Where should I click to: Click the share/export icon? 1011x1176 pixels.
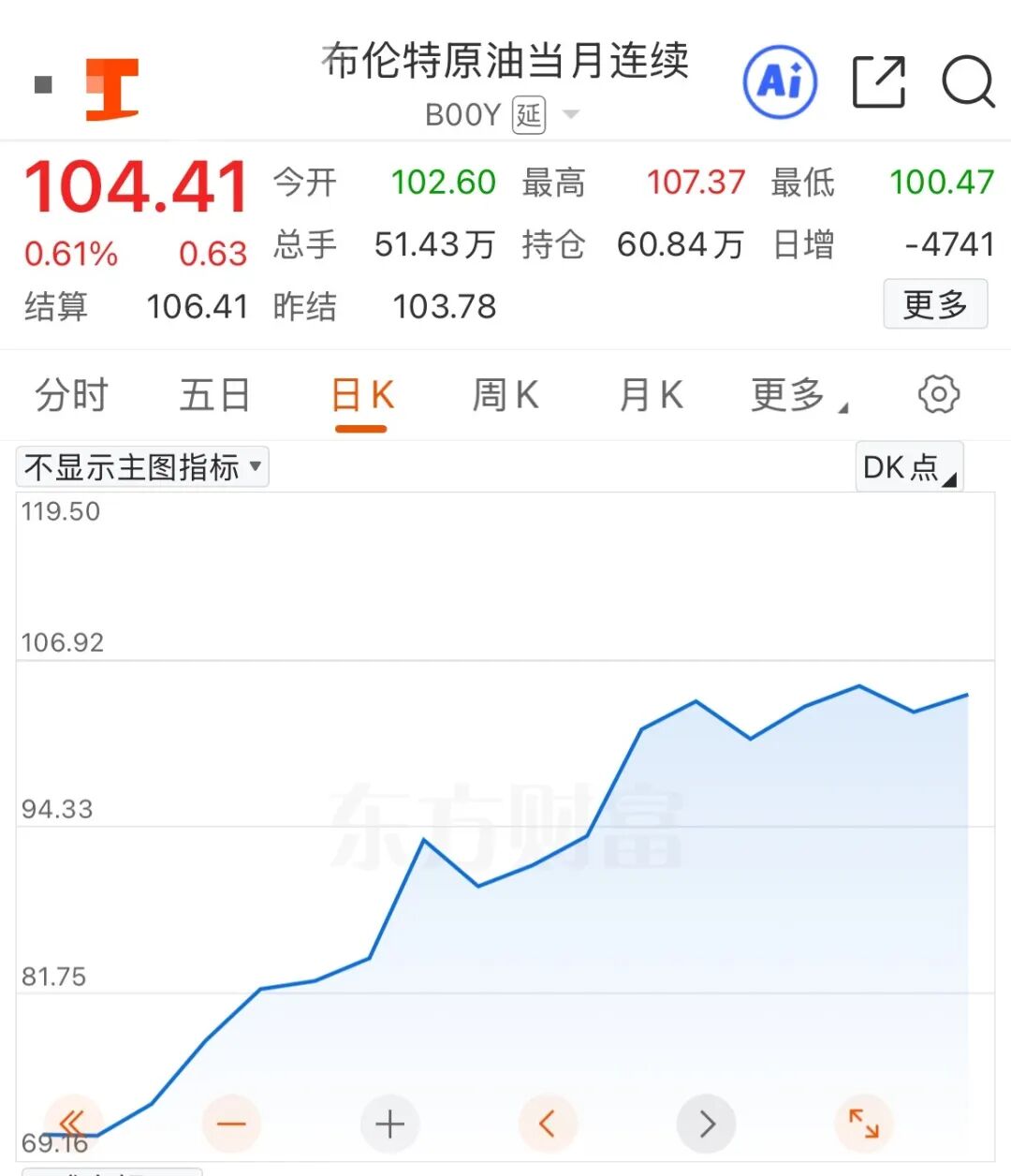[x=878, y=82]
